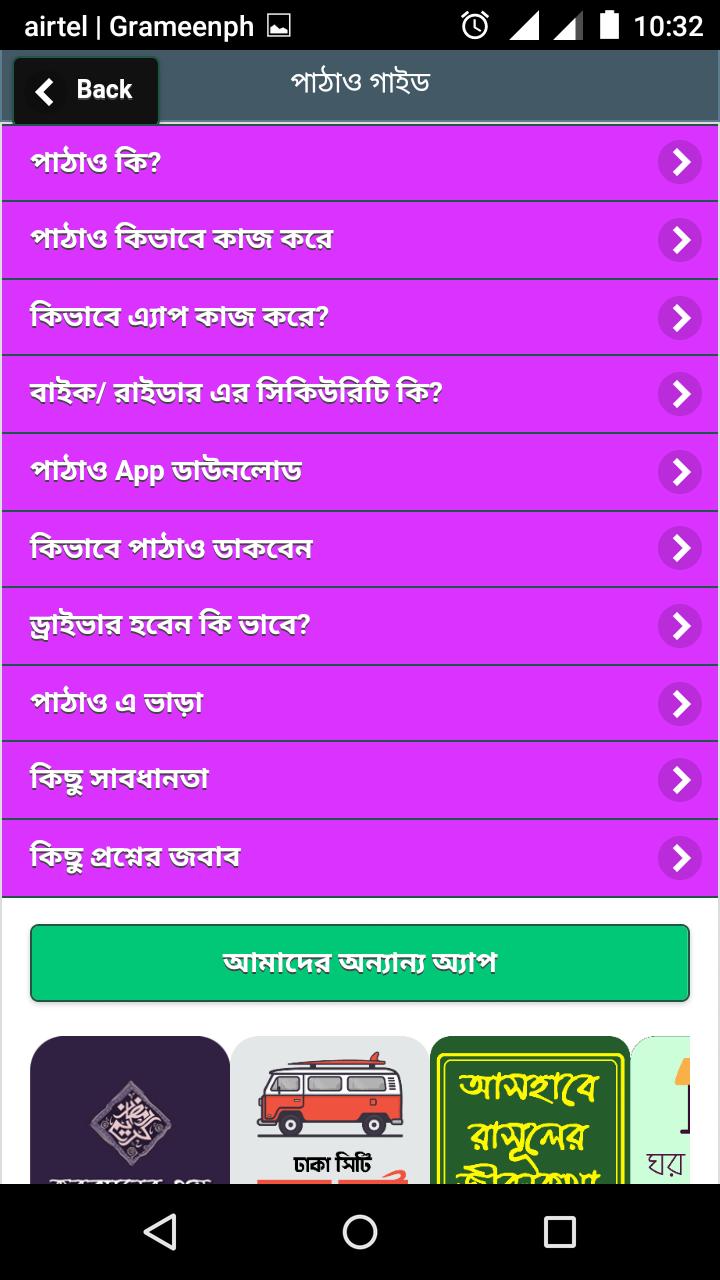Open the 'ঢাকা সিটি' bus app tile
720x1280 pixels.
330,1110
